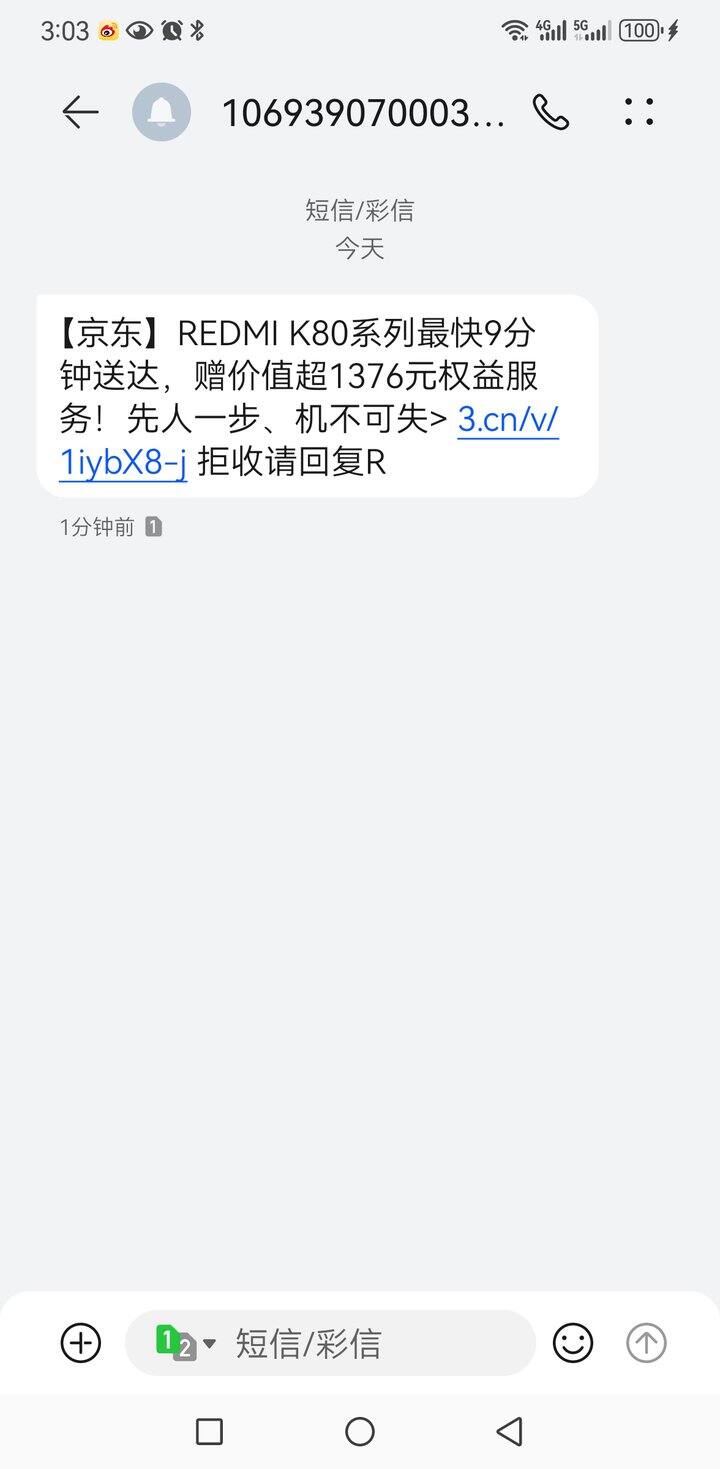Go to the home screen
The width and height of the screenshot is (720, 1469).
point(360,1432)
